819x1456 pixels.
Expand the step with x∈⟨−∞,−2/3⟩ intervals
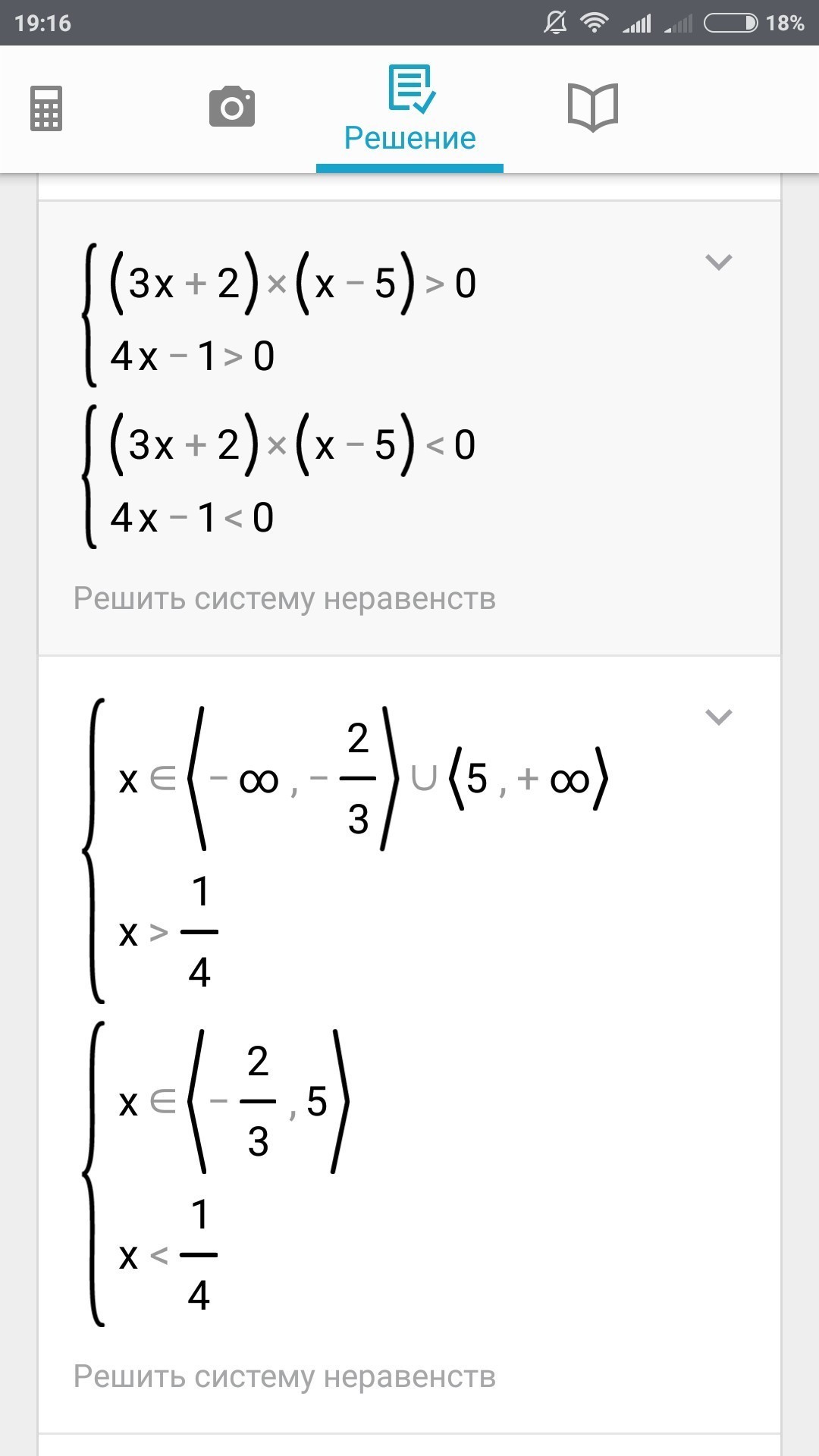tap(718, 717)
